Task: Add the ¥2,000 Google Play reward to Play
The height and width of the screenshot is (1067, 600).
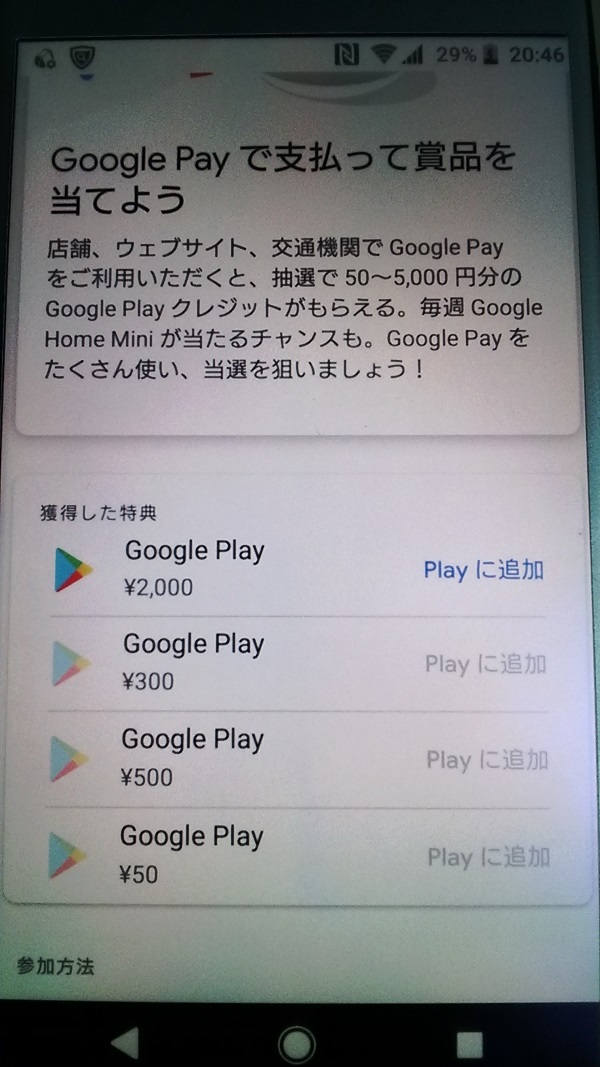Action: click(483, 570)
